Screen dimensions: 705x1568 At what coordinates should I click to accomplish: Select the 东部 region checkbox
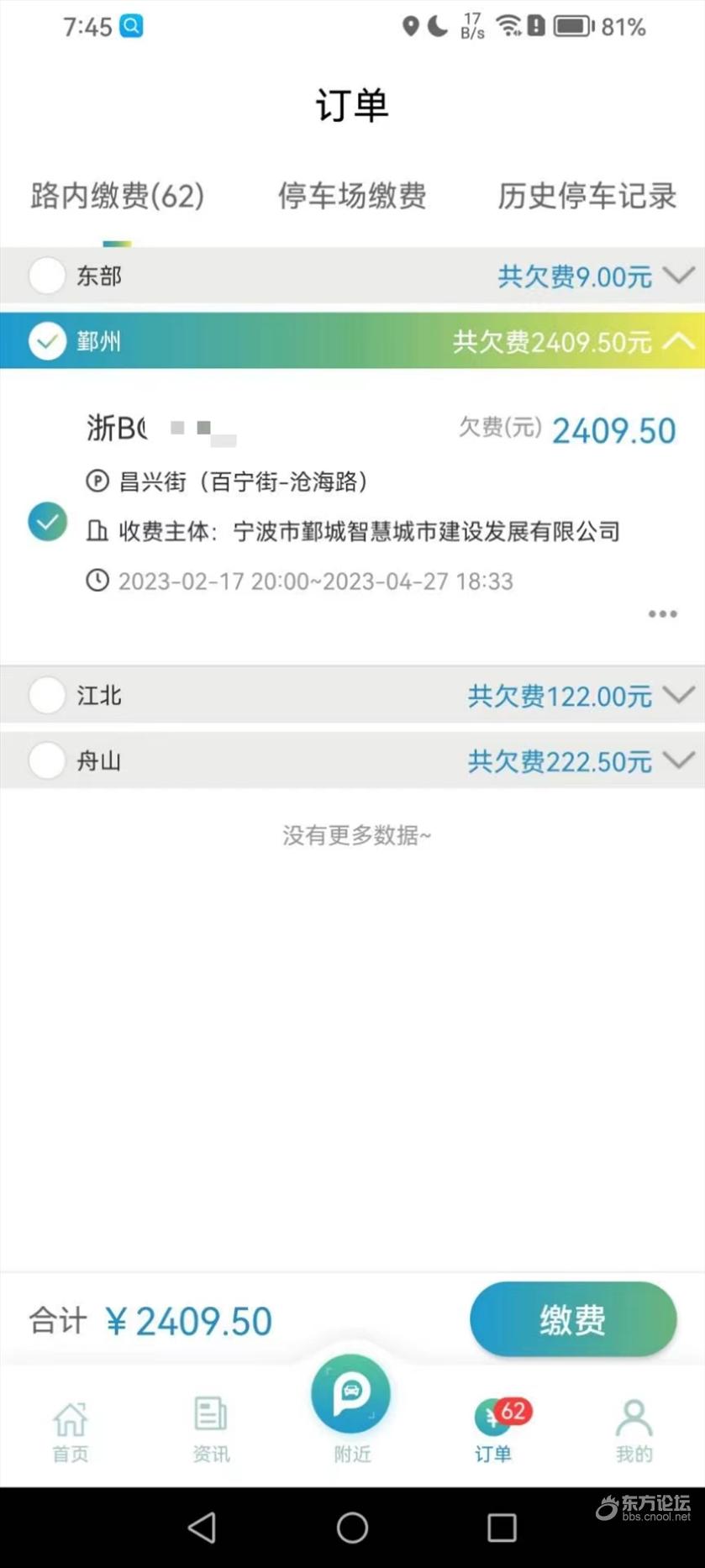tap(47, 276)
